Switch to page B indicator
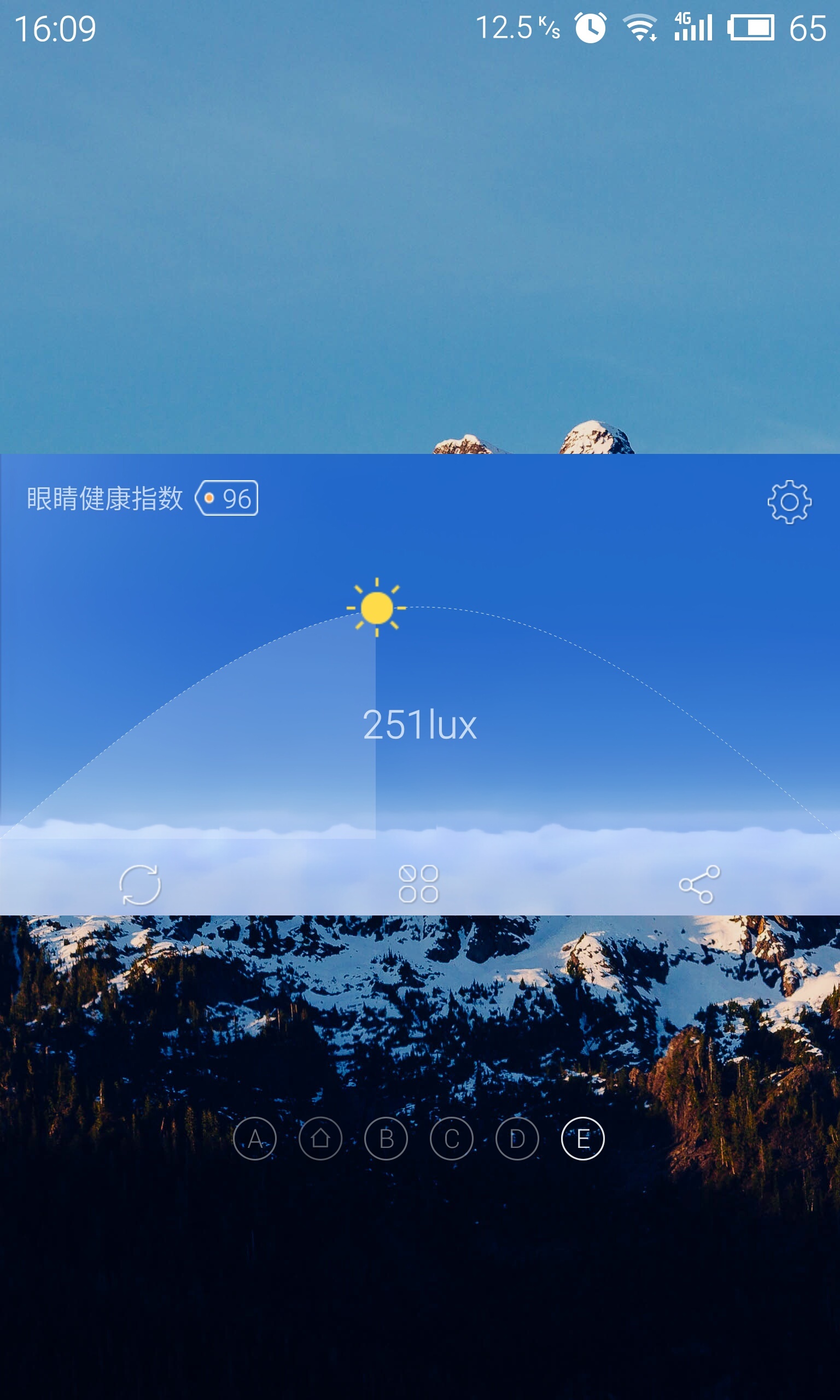Viewport: 840px width, 1400px height. point(386,1139)
